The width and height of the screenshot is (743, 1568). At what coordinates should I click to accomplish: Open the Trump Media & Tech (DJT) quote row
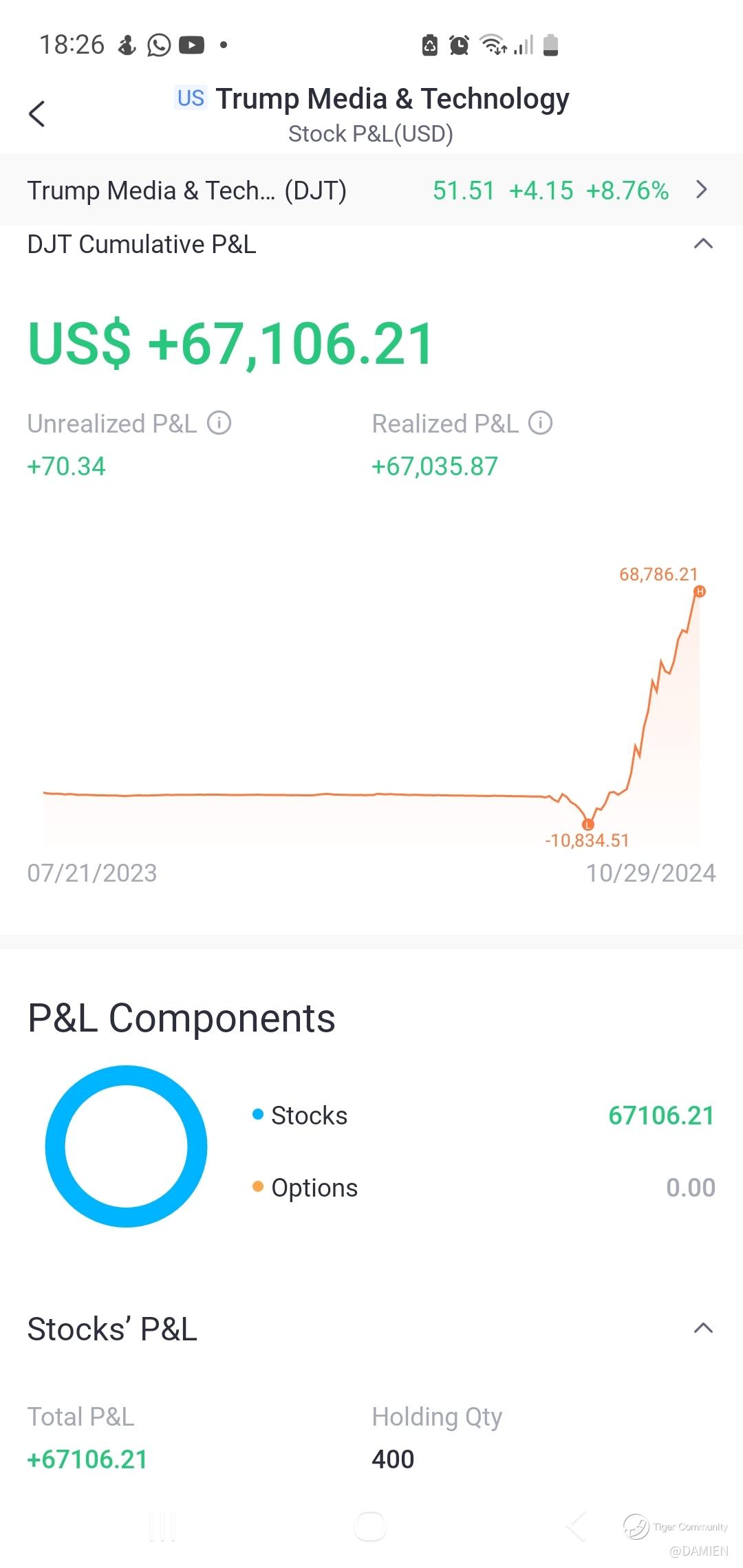370,190
